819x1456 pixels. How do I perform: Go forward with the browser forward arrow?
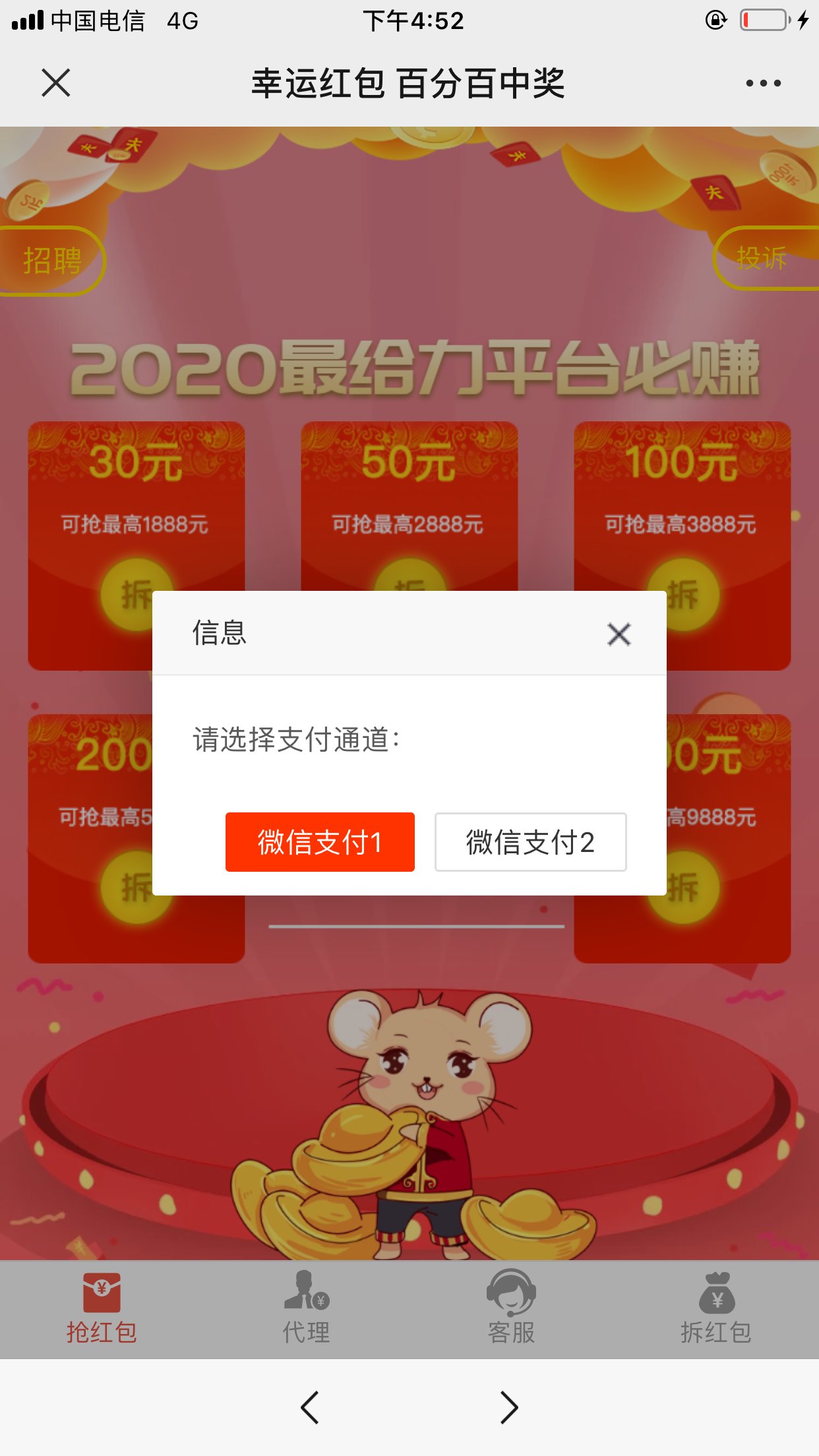point(509,1407)
